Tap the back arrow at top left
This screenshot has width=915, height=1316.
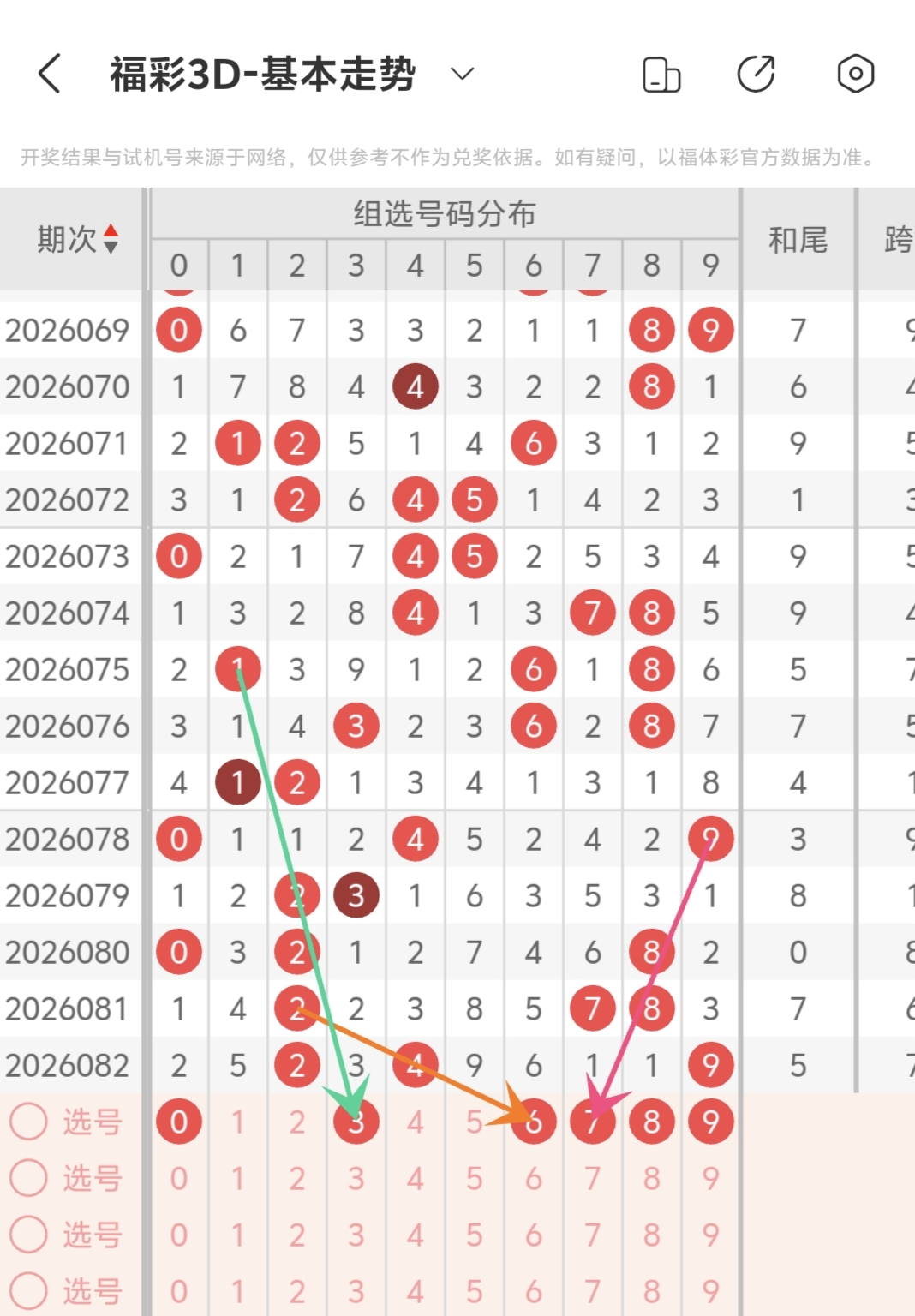[x=49, y=74]
